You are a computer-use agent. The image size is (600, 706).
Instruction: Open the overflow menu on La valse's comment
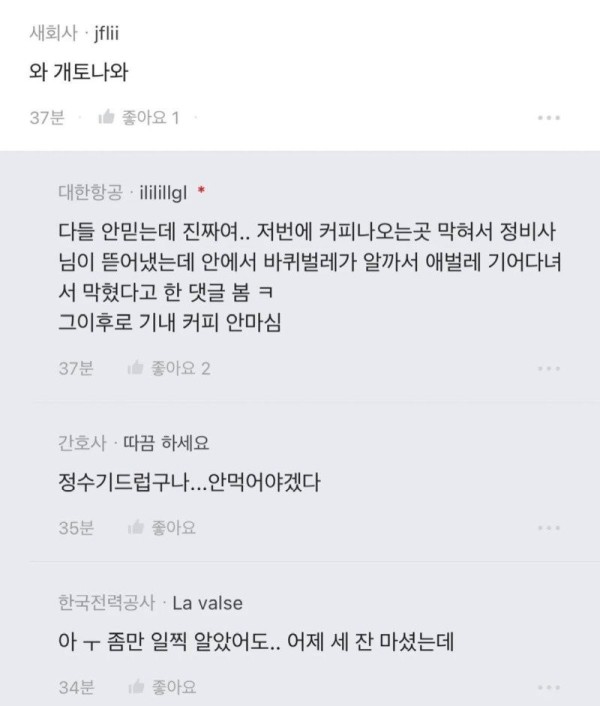click(548, 687)
